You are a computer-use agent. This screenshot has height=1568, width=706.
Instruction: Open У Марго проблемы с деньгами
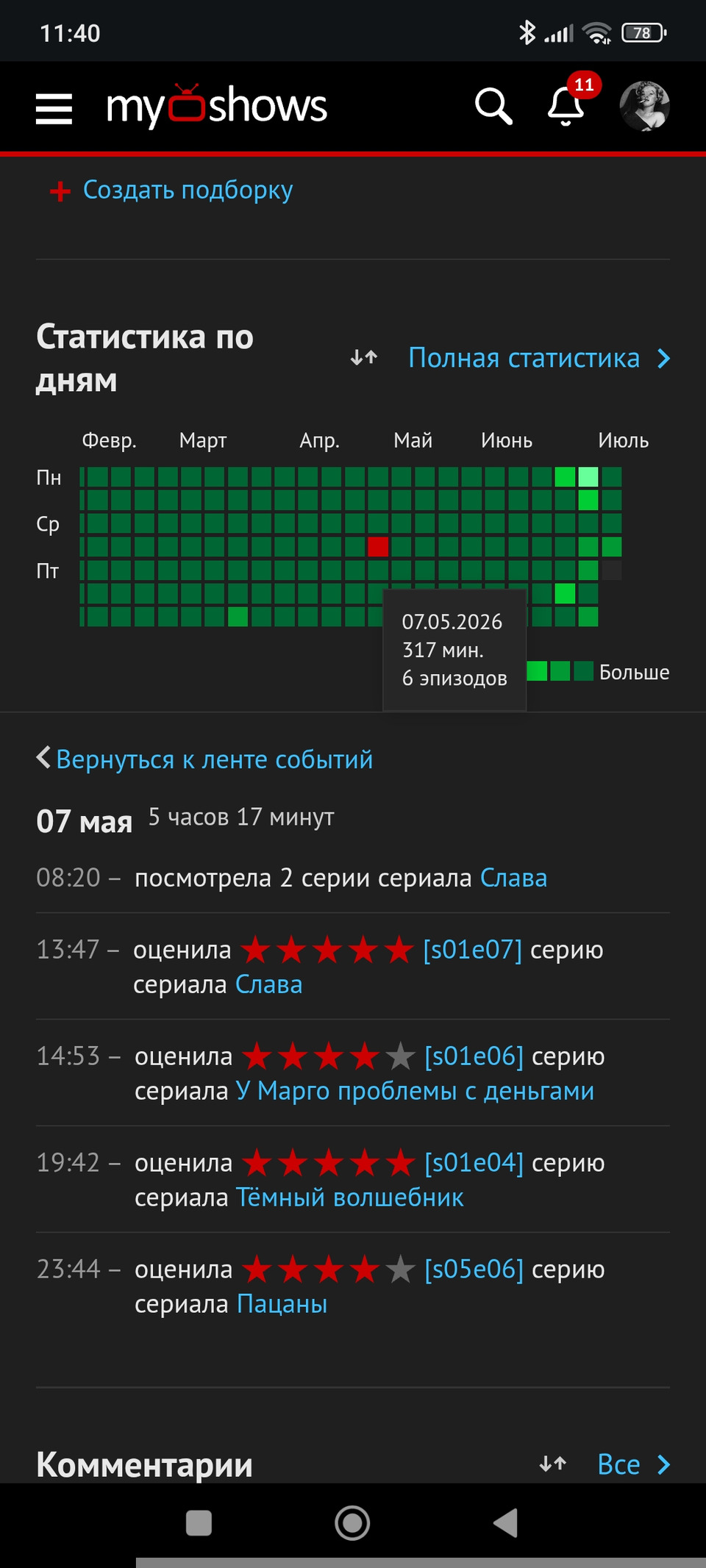[x=415, y=1091]
